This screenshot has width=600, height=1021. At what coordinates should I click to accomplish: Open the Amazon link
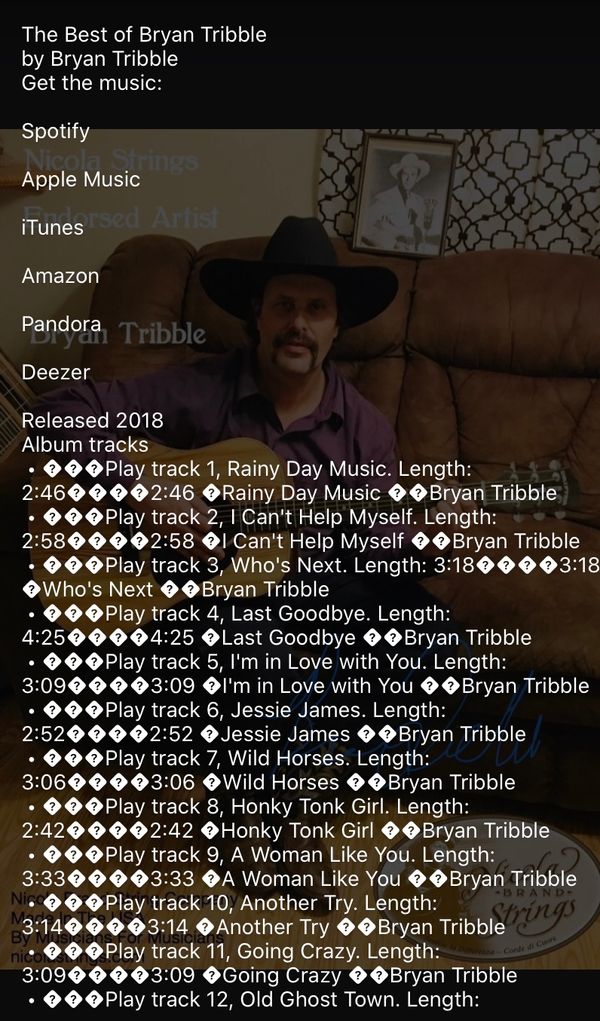coord(61,275)
